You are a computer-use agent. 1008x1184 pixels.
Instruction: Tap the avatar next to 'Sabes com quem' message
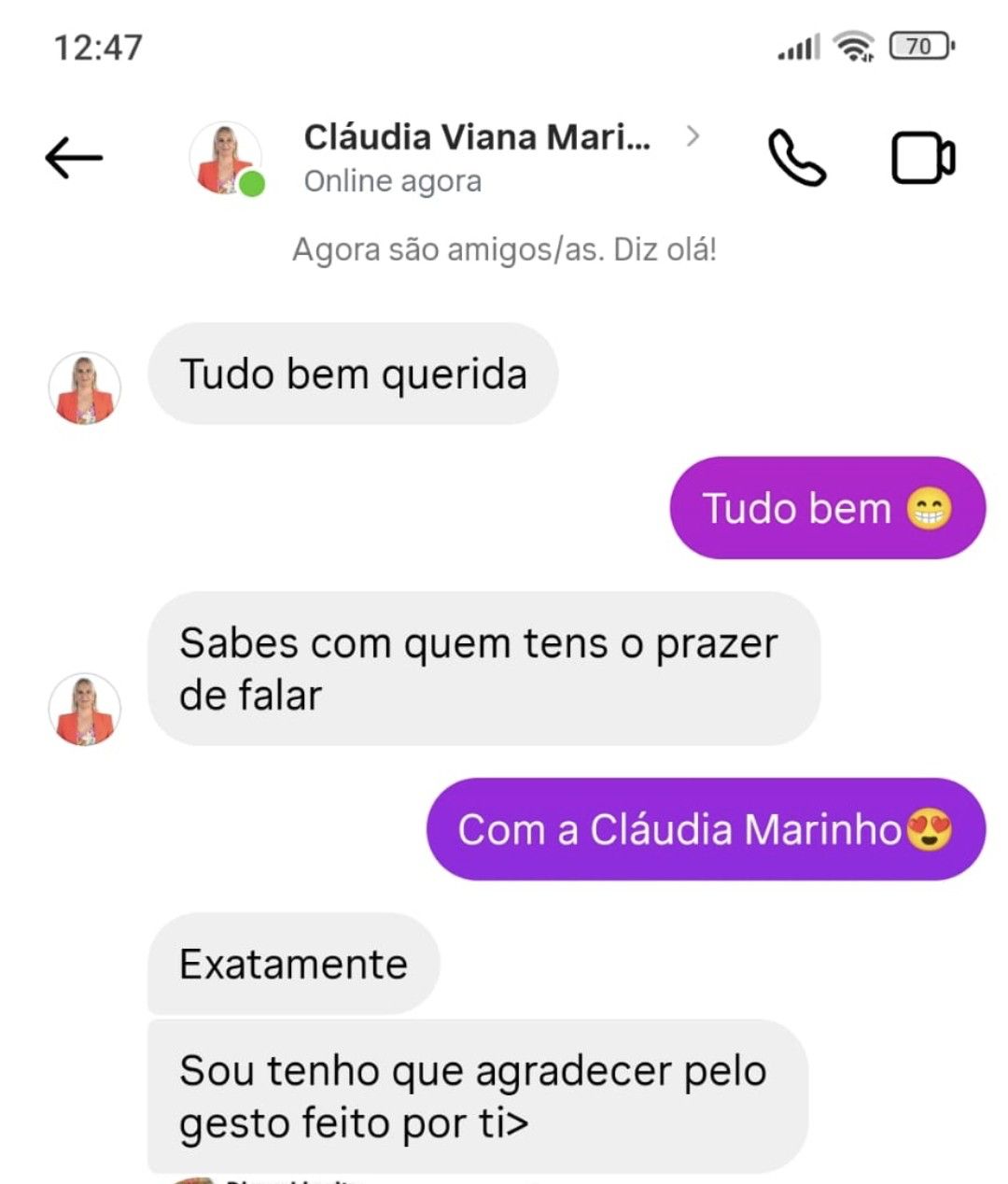click(x=85, y=710)
